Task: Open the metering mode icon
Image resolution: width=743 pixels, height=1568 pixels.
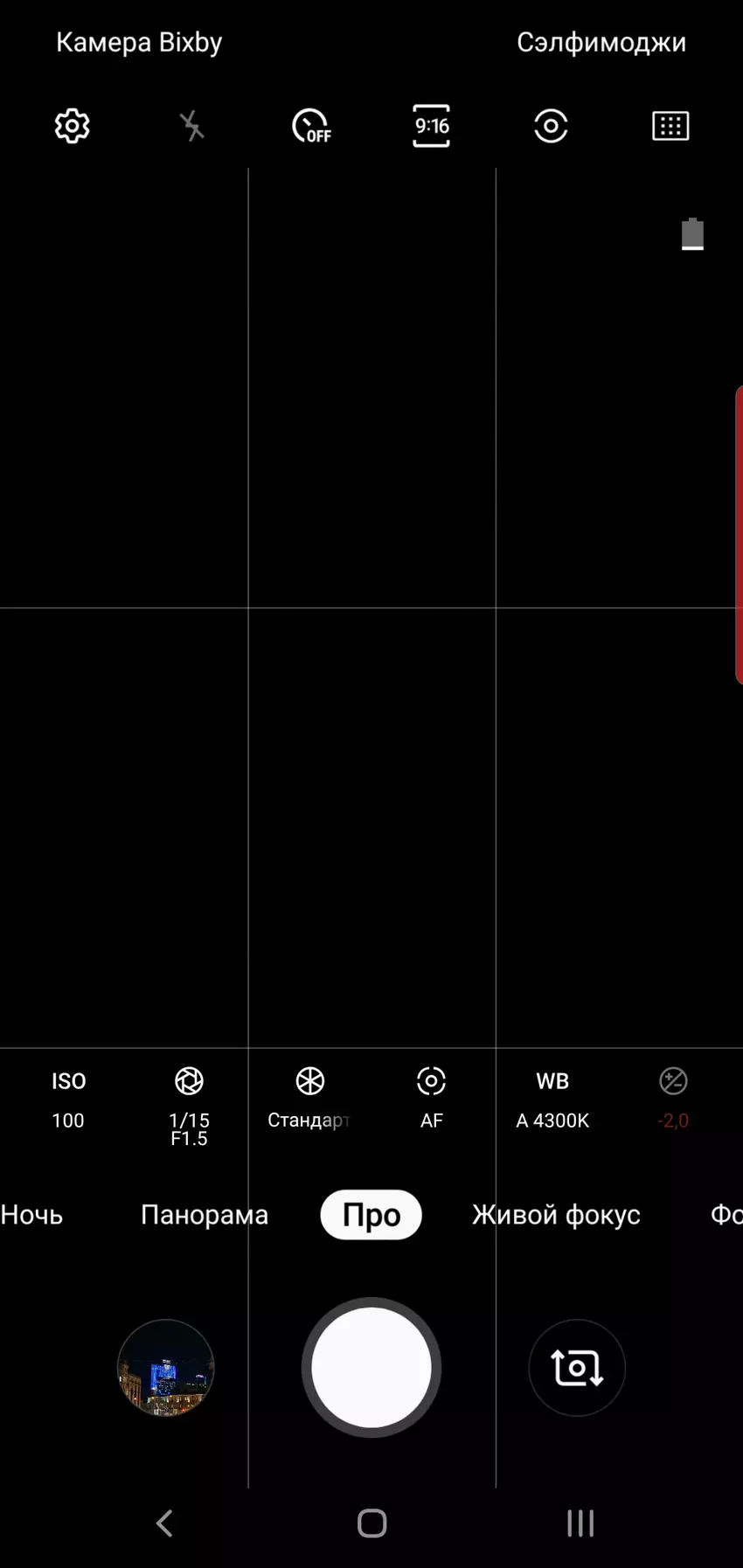Action: tap(551, 127)
